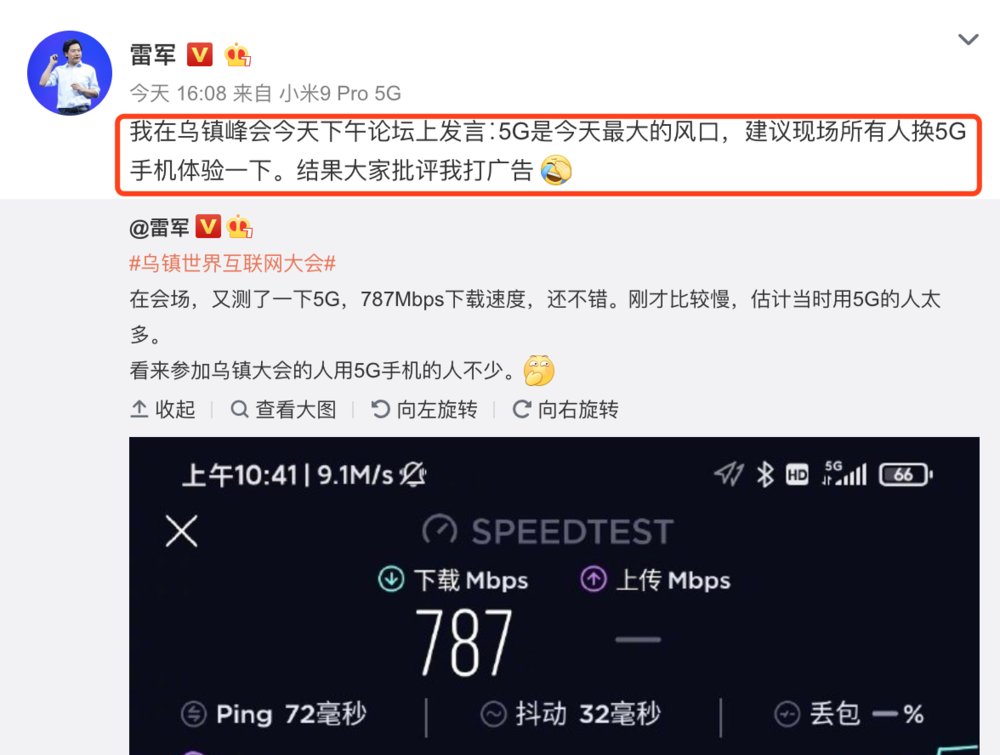Collapse the image with 收起

[163, 409]
